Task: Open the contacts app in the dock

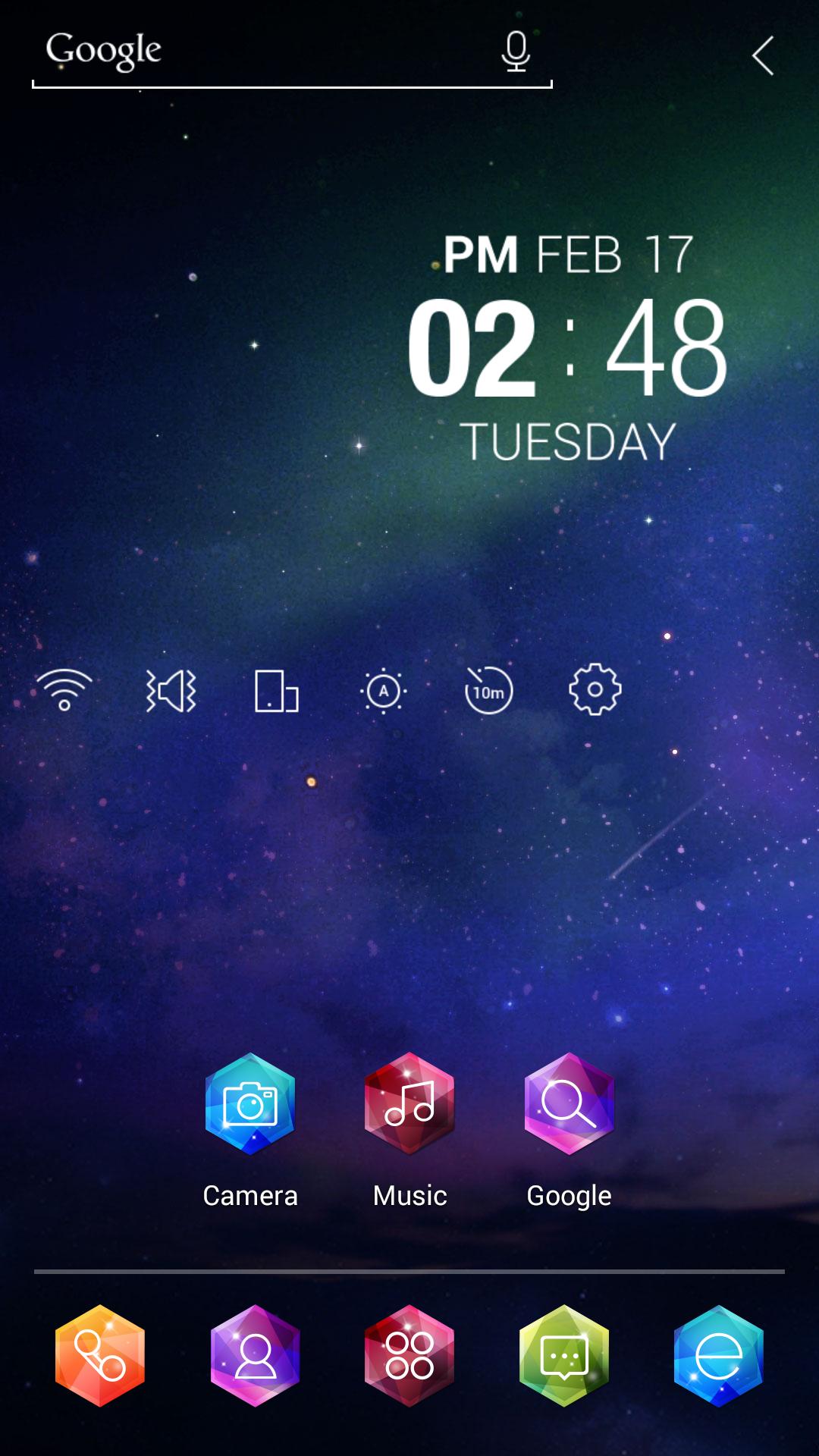Action: 255,1356
